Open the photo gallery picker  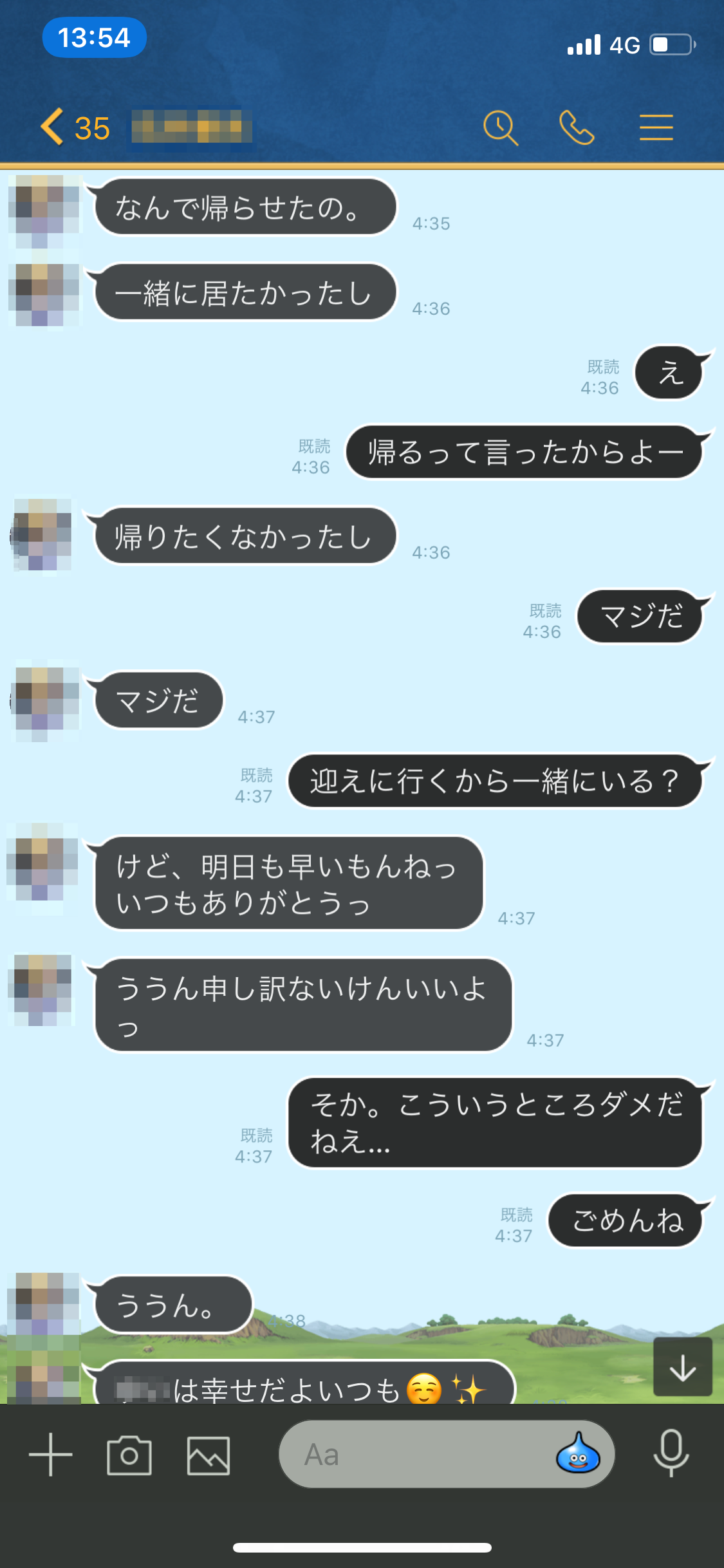(209, 1455)
